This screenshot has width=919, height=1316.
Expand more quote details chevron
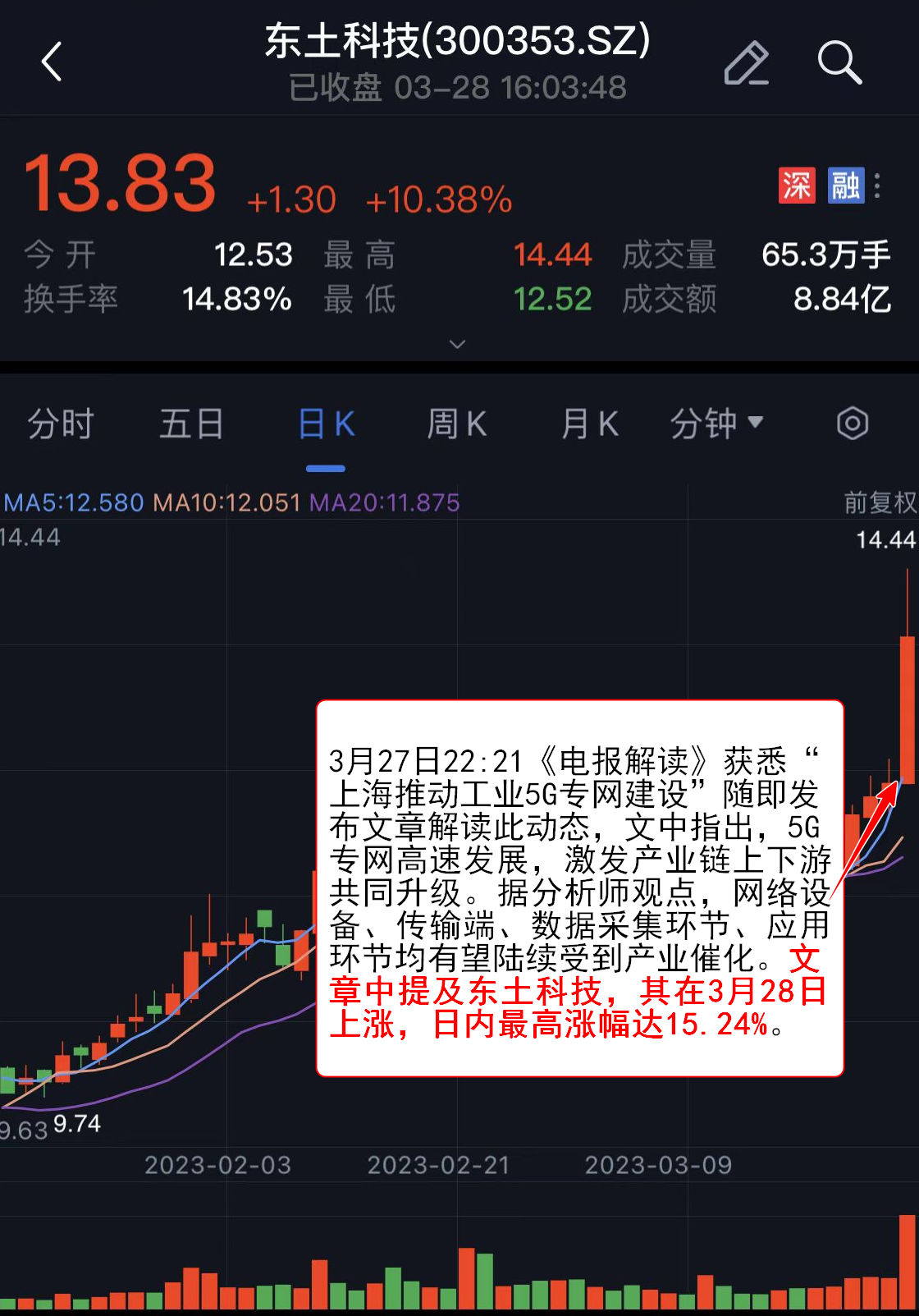click(458, 344)
